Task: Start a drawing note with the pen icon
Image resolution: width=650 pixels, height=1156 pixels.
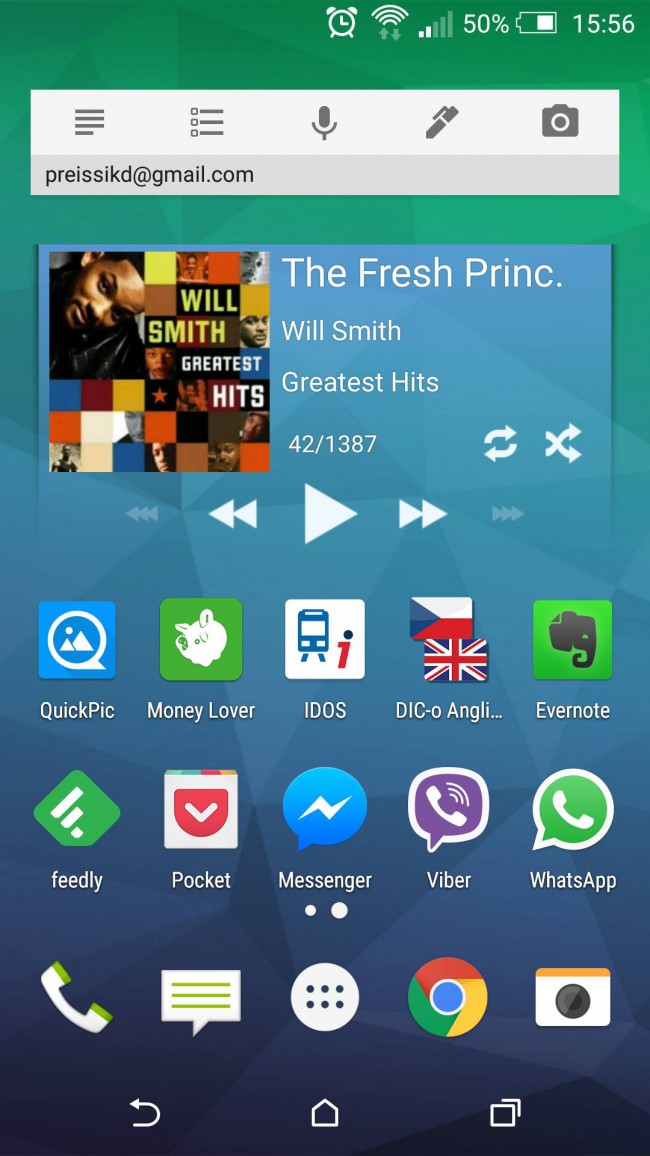Action: pos(441,123)
